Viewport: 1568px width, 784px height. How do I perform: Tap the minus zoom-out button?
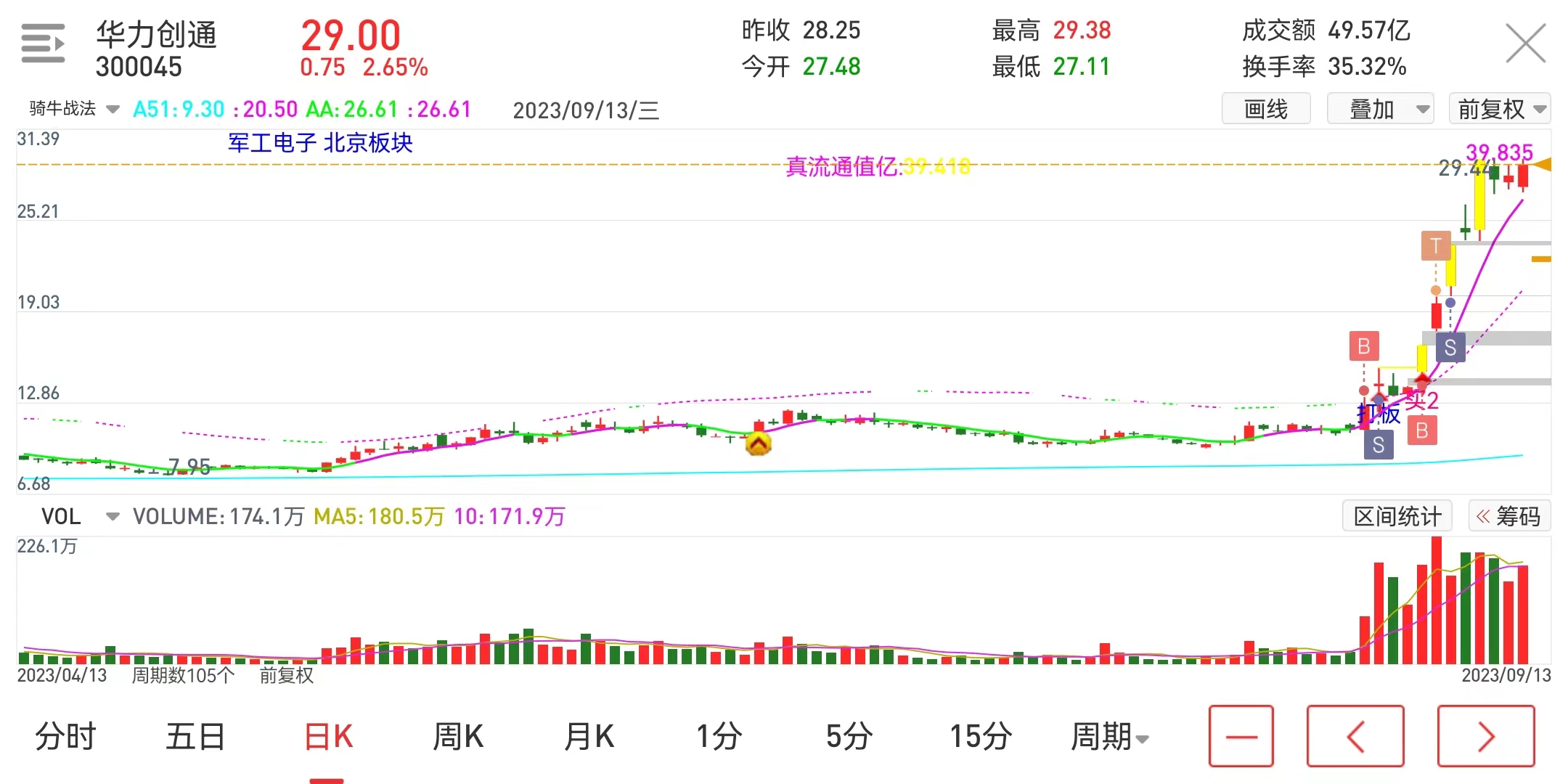(x=1241, y=736)
